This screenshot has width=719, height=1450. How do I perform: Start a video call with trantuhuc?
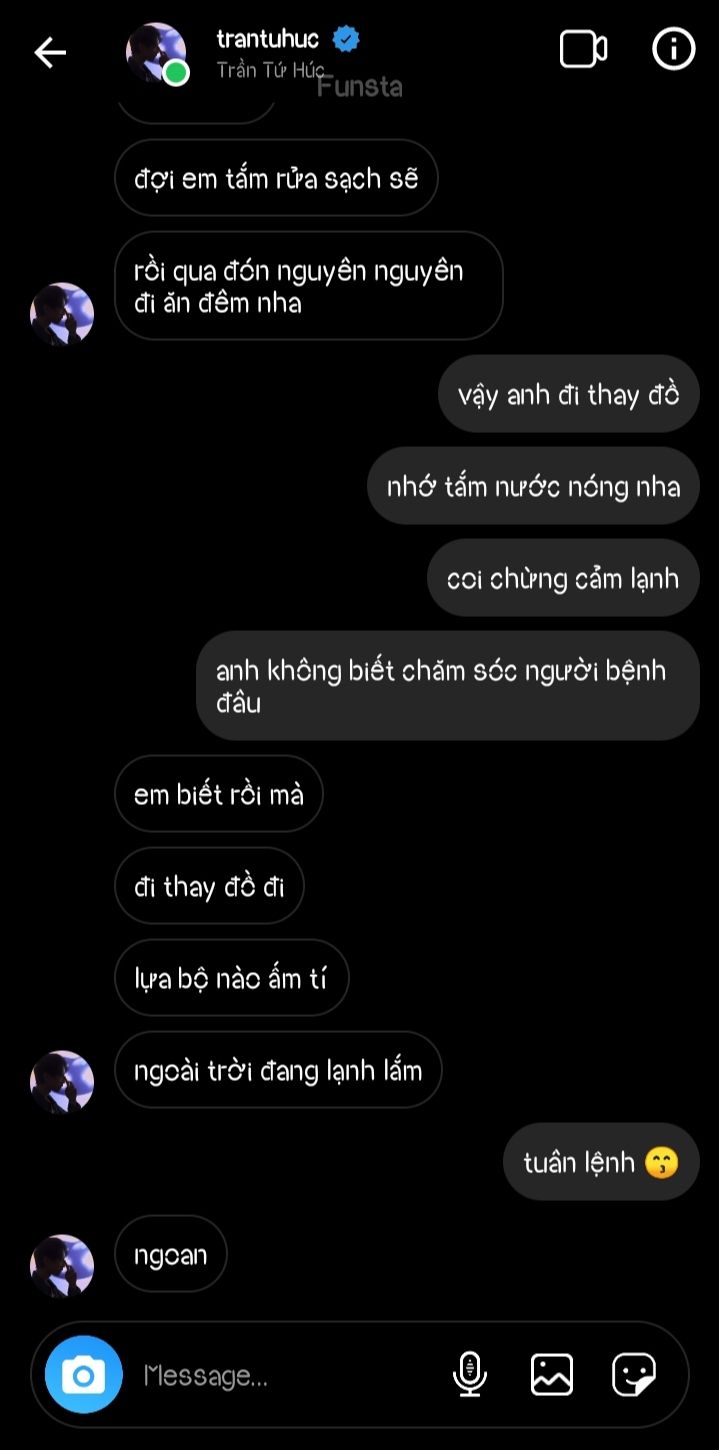point(583,49)
